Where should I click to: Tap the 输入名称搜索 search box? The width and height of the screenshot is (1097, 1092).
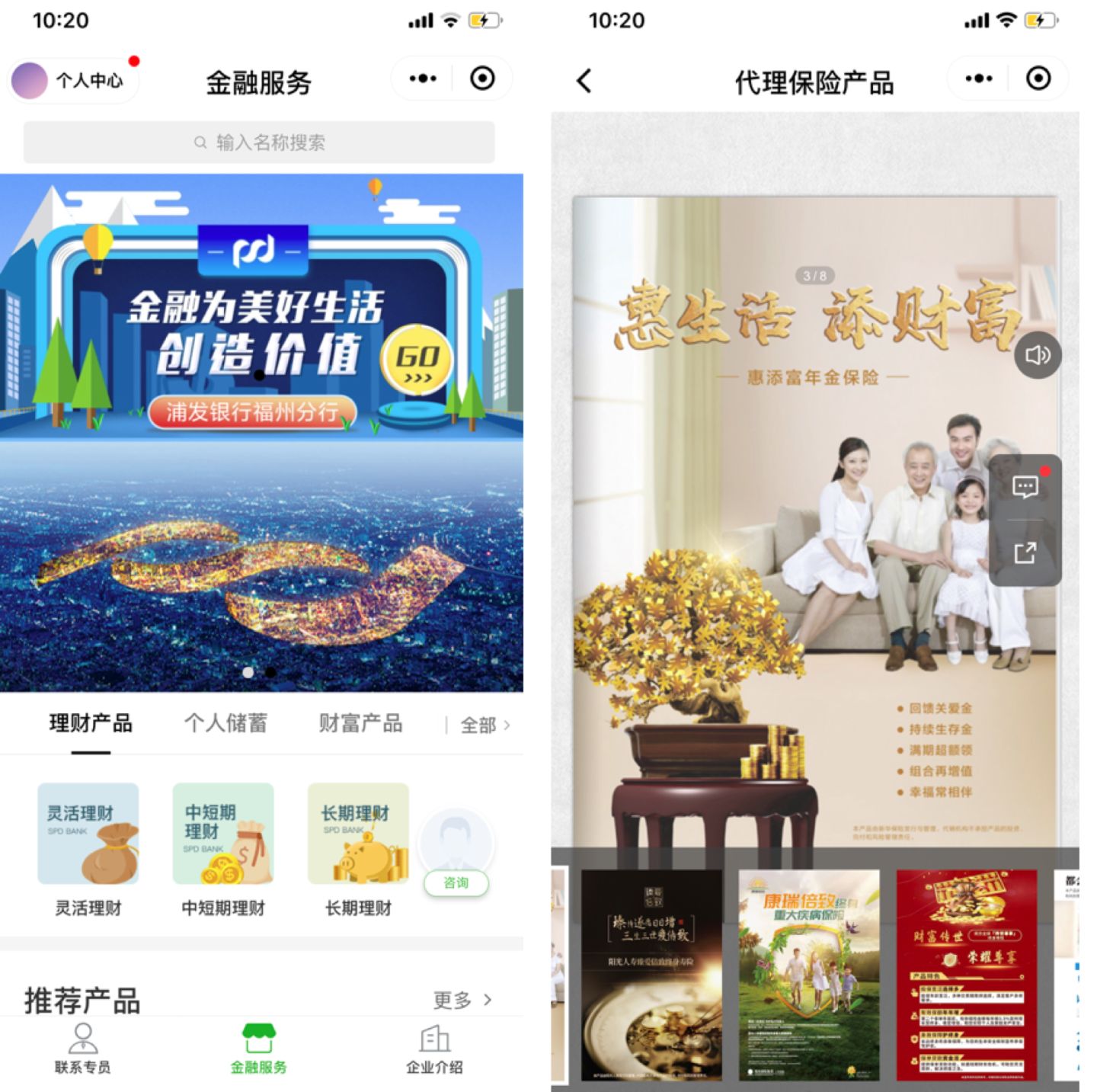(x=259, y=143)
